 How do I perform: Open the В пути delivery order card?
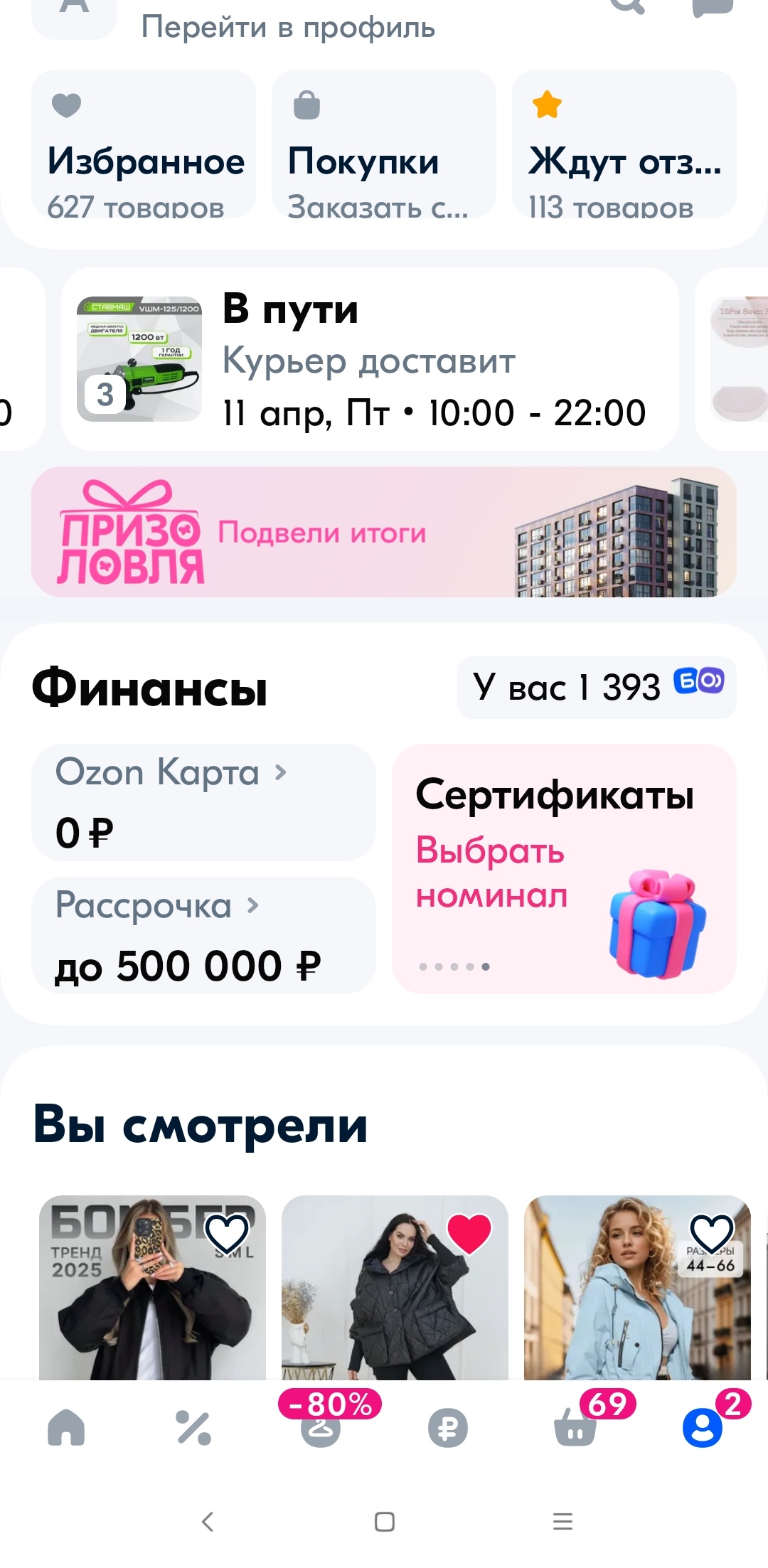point(370,360)
